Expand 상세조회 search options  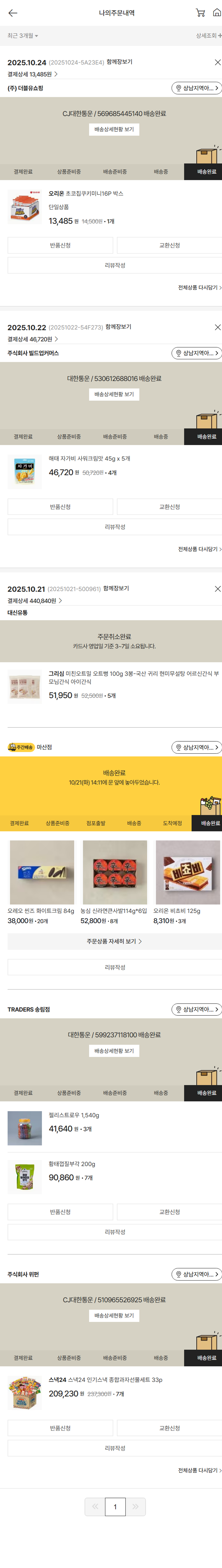pos(209,36)
